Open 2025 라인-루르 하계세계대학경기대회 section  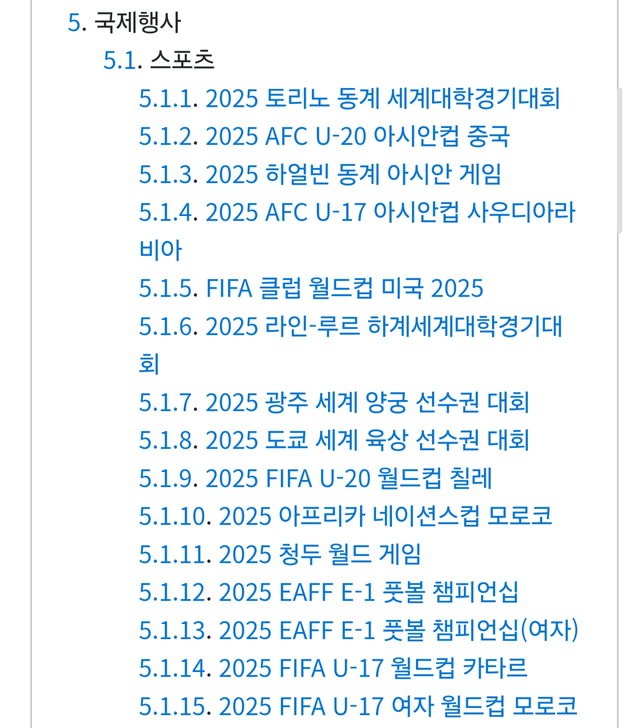(x=351, y=345)
